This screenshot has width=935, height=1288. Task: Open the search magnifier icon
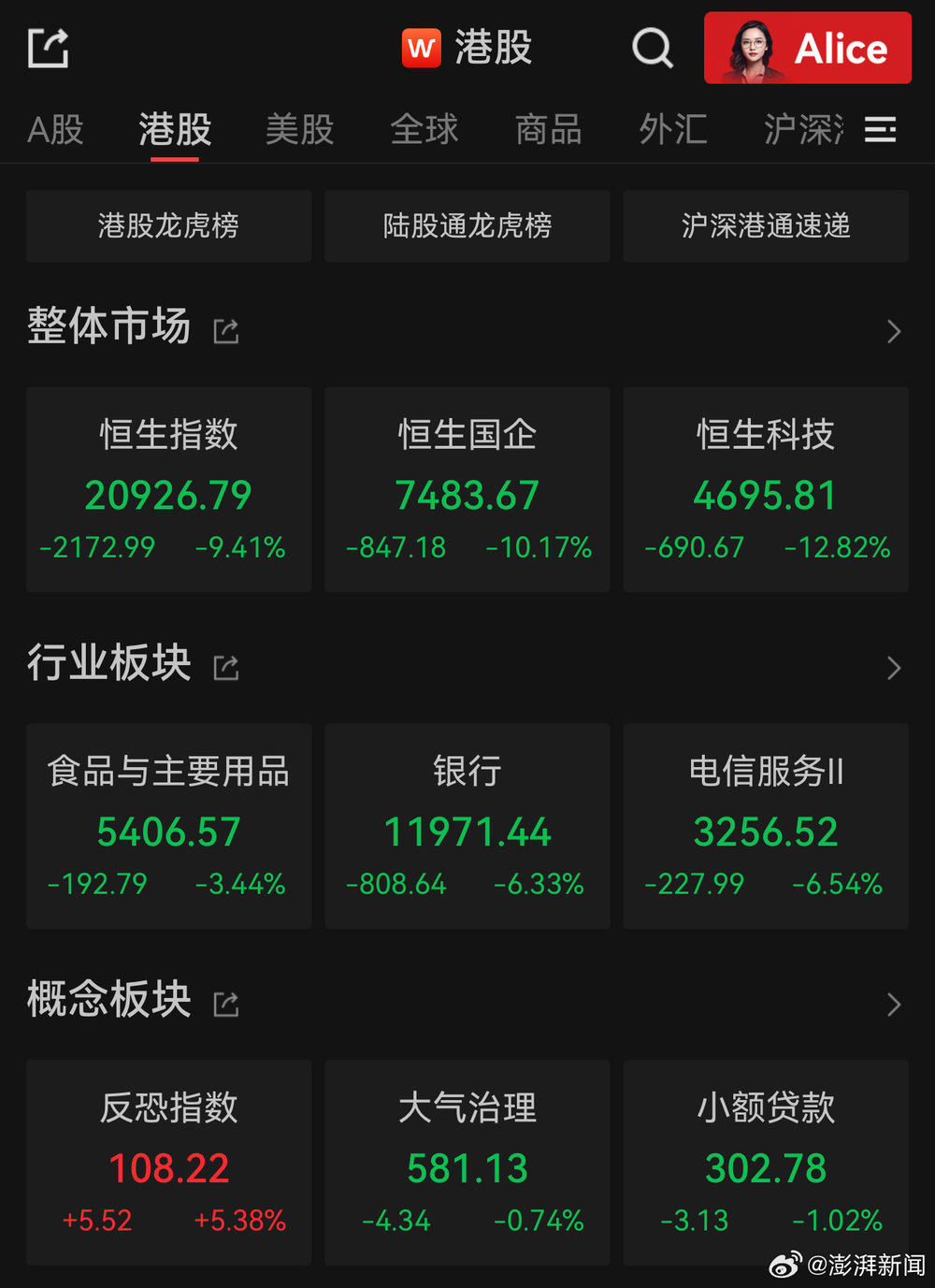(x=652, y=47)
